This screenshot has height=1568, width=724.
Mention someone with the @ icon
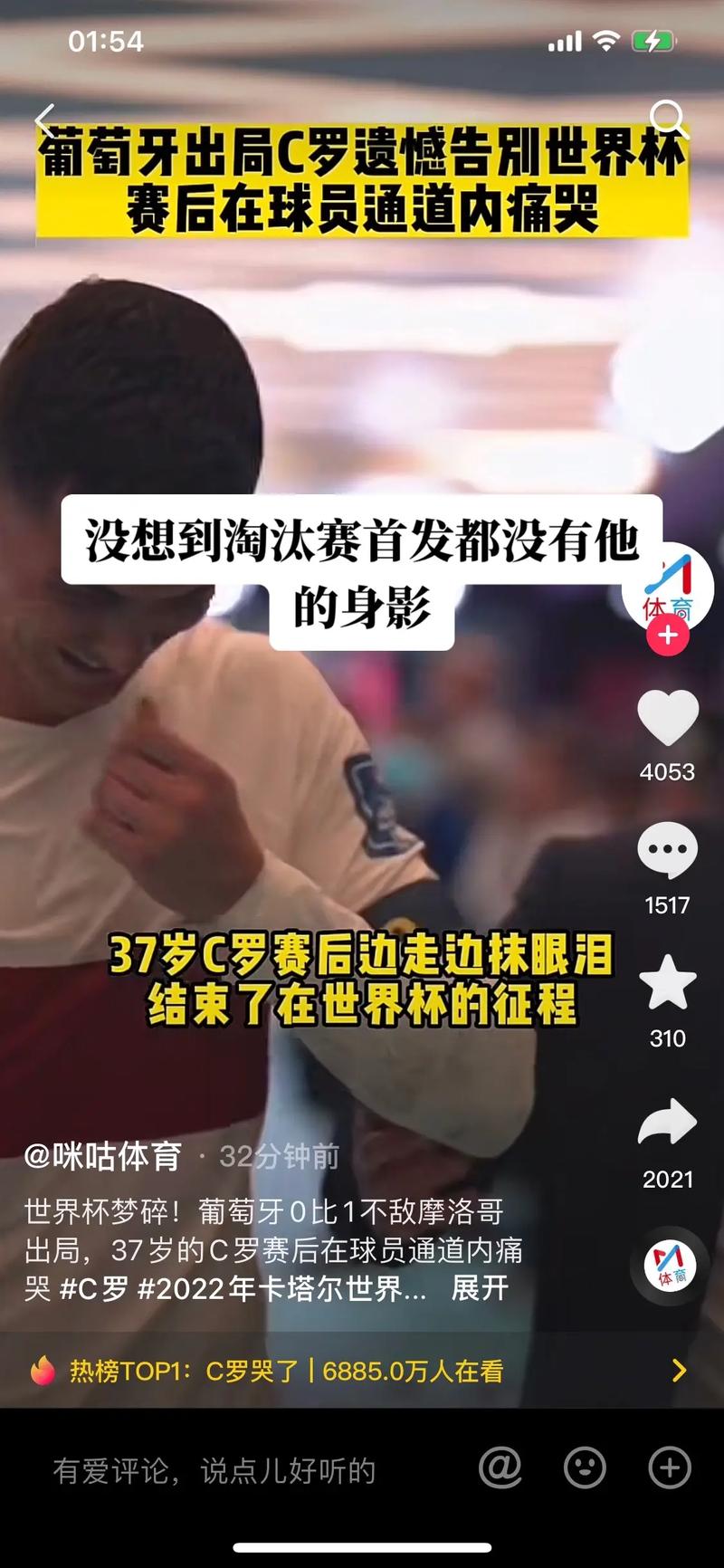pos(500,1468)
